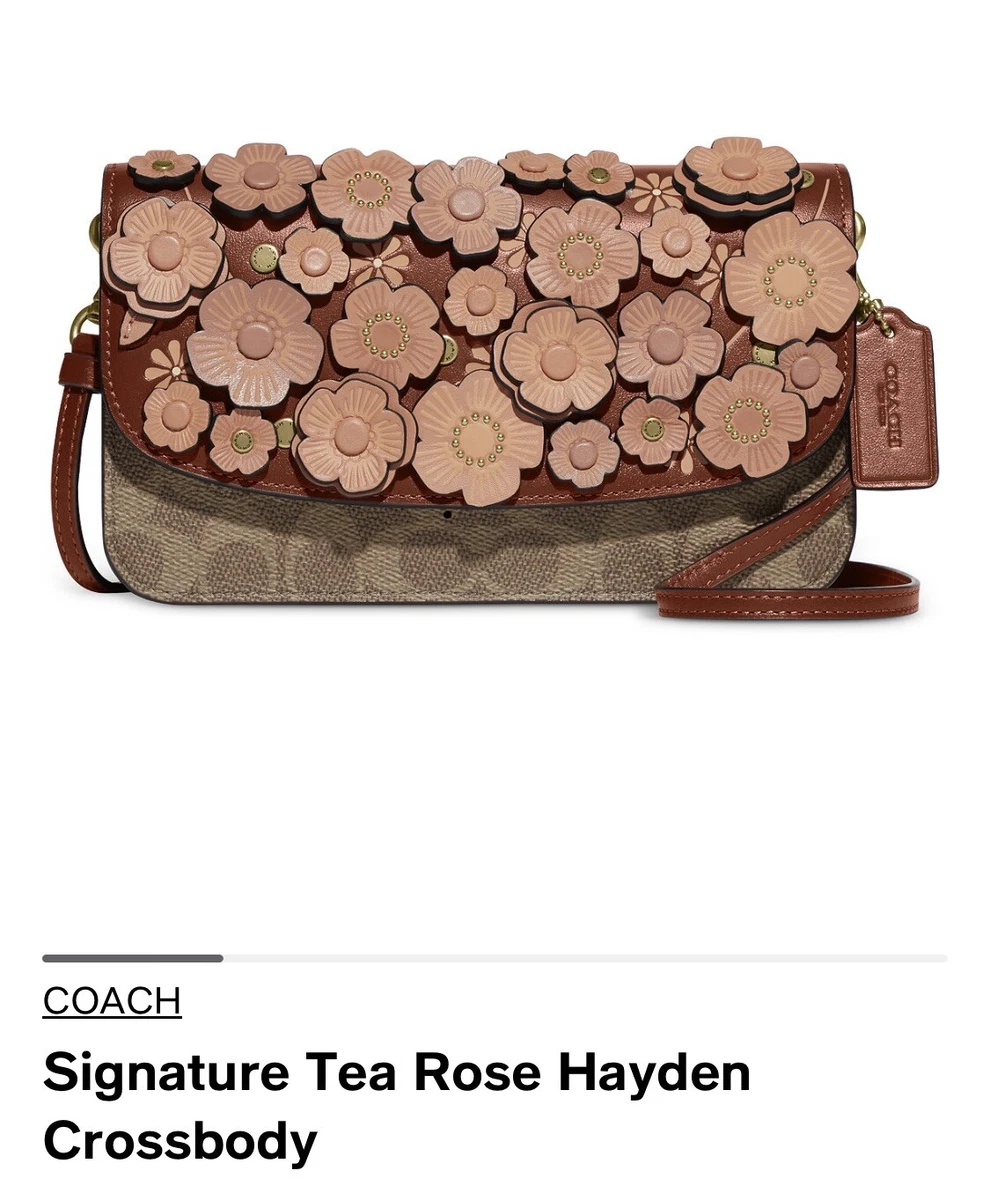This screenshot has height=1200, width=990.
Task: Open the COACH brand link
Action: 112,1000
